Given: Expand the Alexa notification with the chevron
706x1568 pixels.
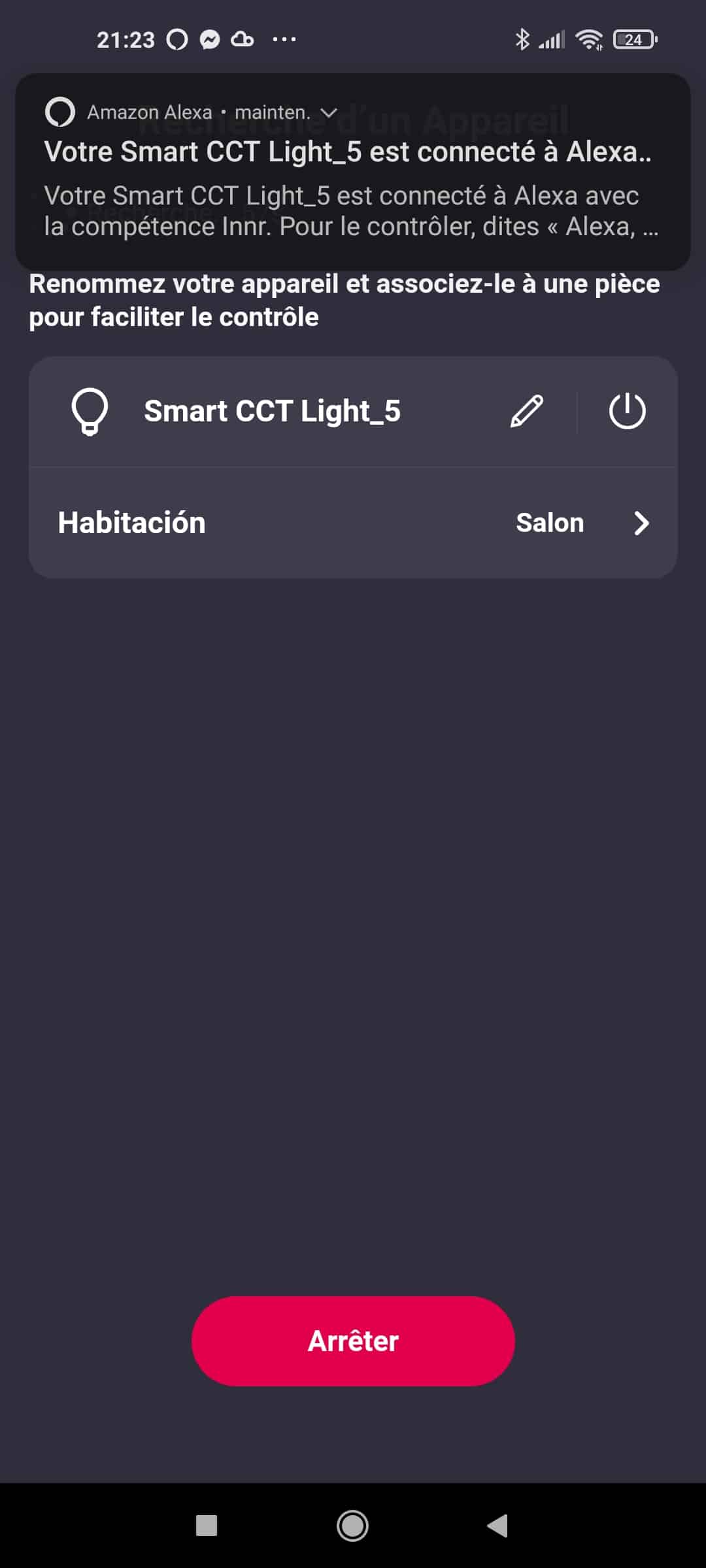Looking at the screenshot, I should [x=329, y=113].
